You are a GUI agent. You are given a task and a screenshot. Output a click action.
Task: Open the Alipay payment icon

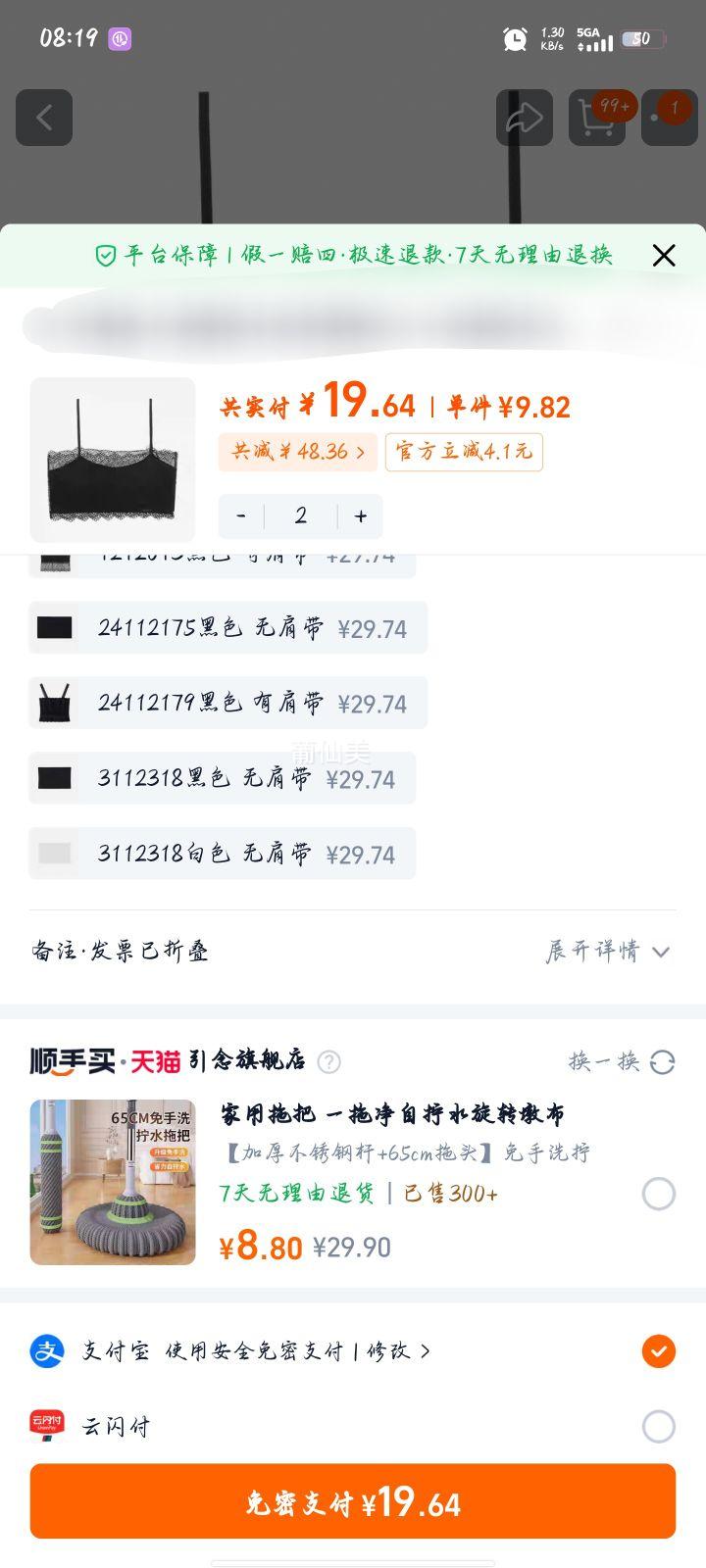pyautogui.click(x=43, y=1350)
